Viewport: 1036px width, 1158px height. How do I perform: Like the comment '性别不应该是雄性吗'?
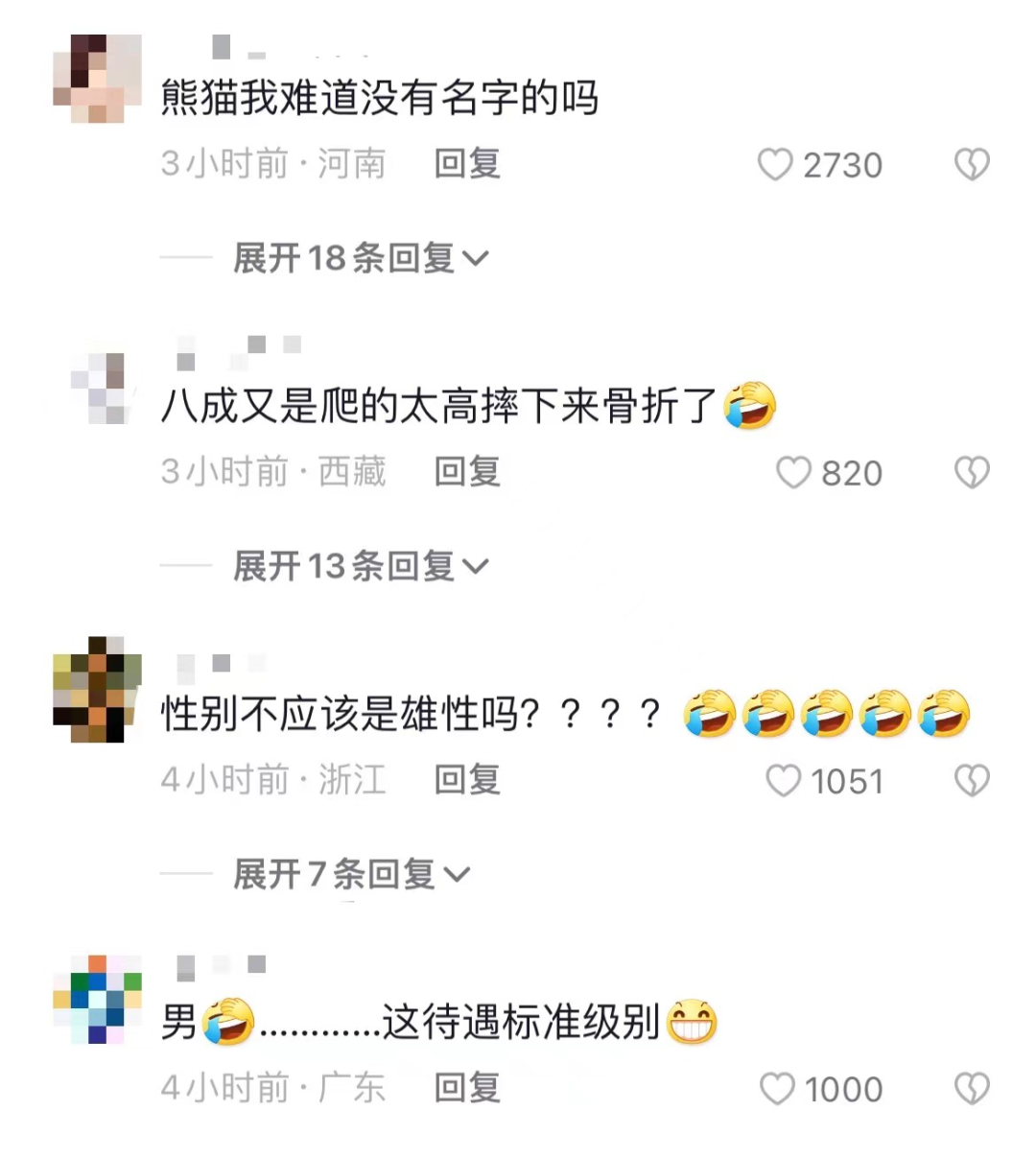(x=784, y=781)
